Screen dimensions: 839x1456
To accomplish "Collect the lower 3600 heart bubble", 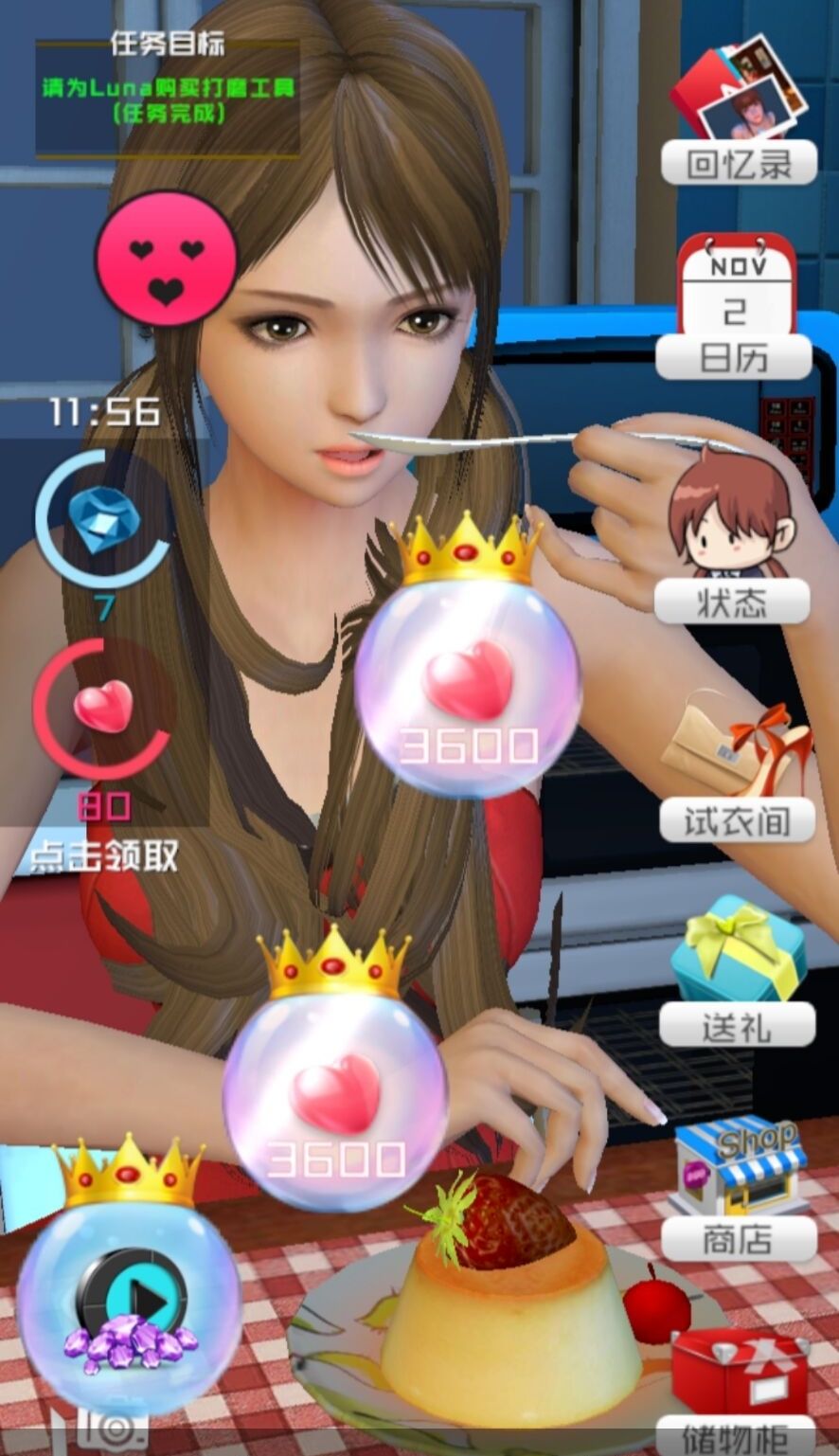I will pyautogui.click(x=333, y=1099).
